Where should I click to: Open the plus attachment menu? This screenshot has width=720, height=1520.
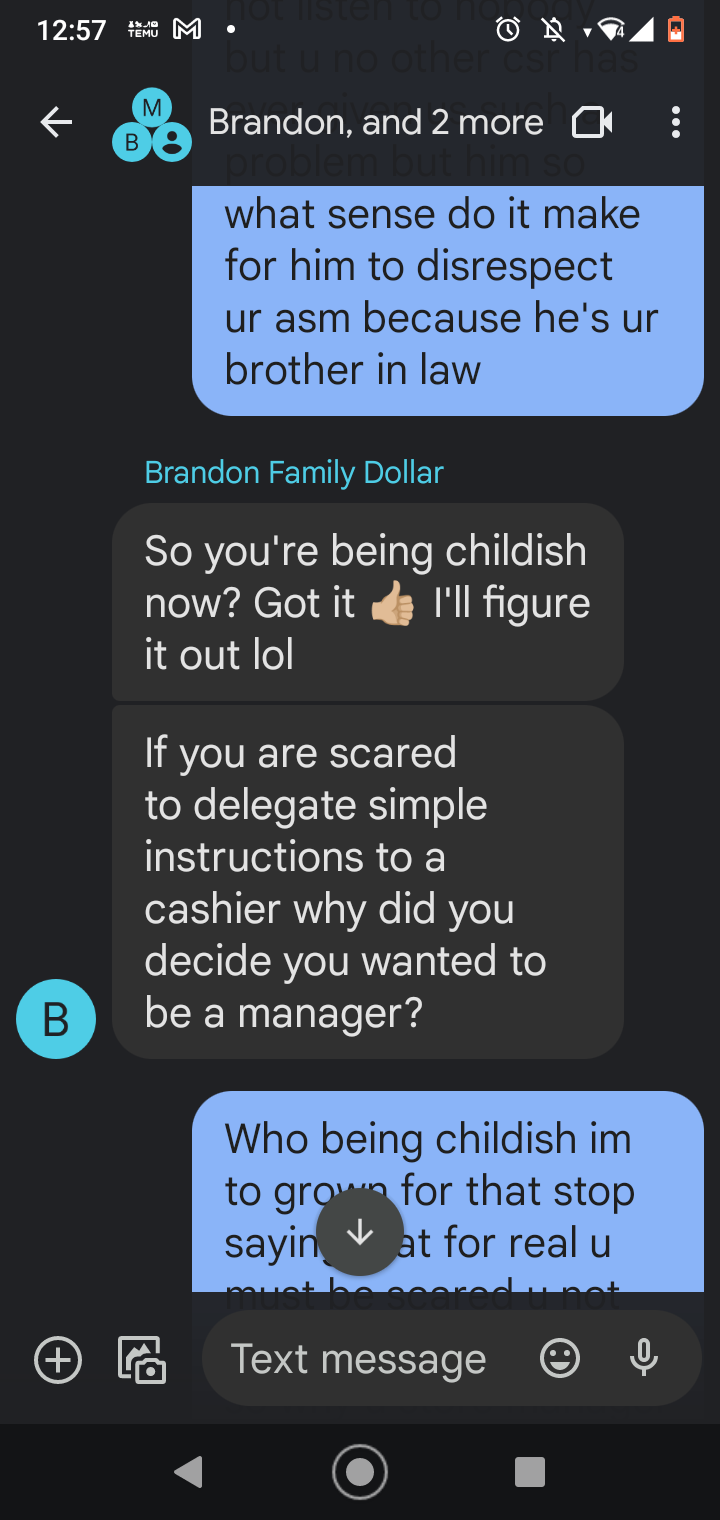(x=58, y=1360)
